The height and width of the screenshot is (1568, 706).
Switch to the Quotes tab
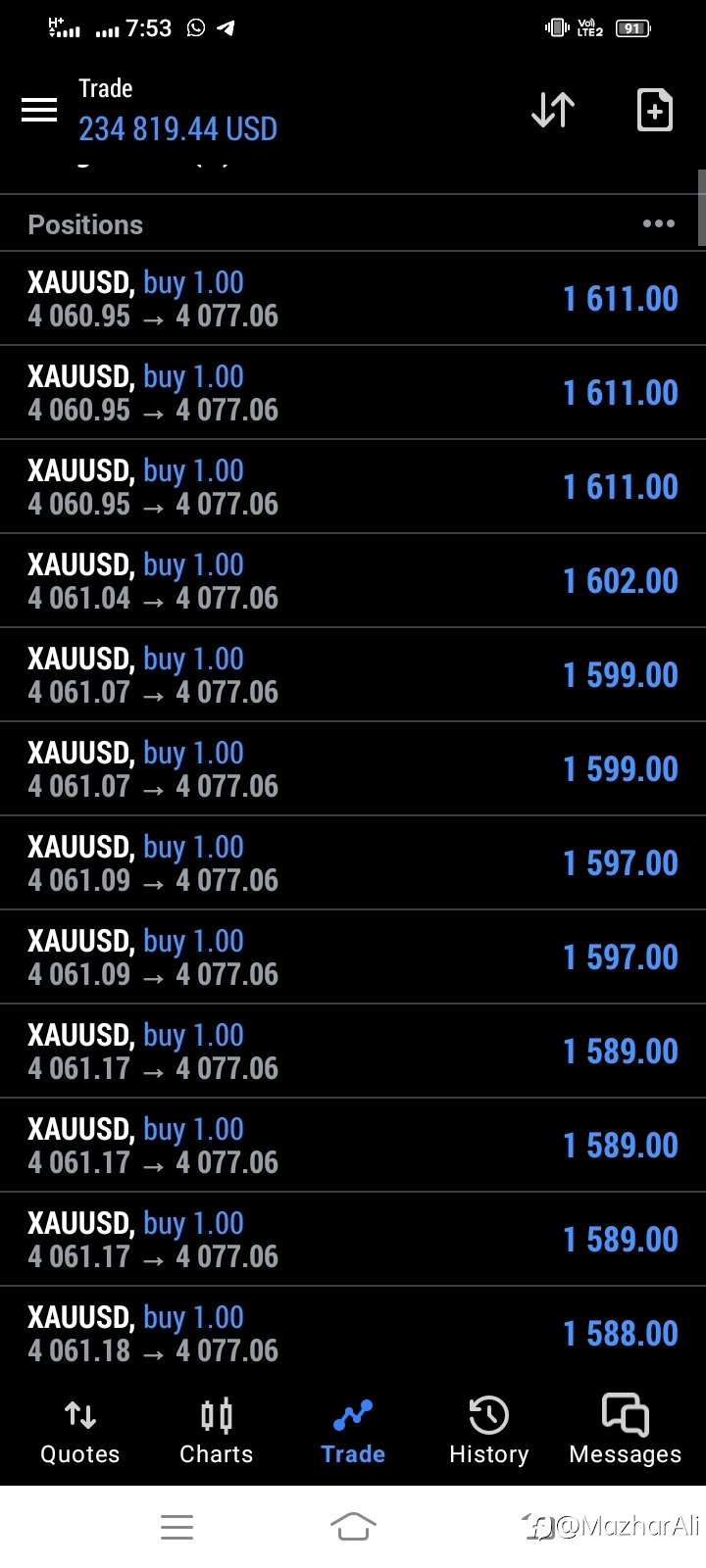[x=80, y=1431]
